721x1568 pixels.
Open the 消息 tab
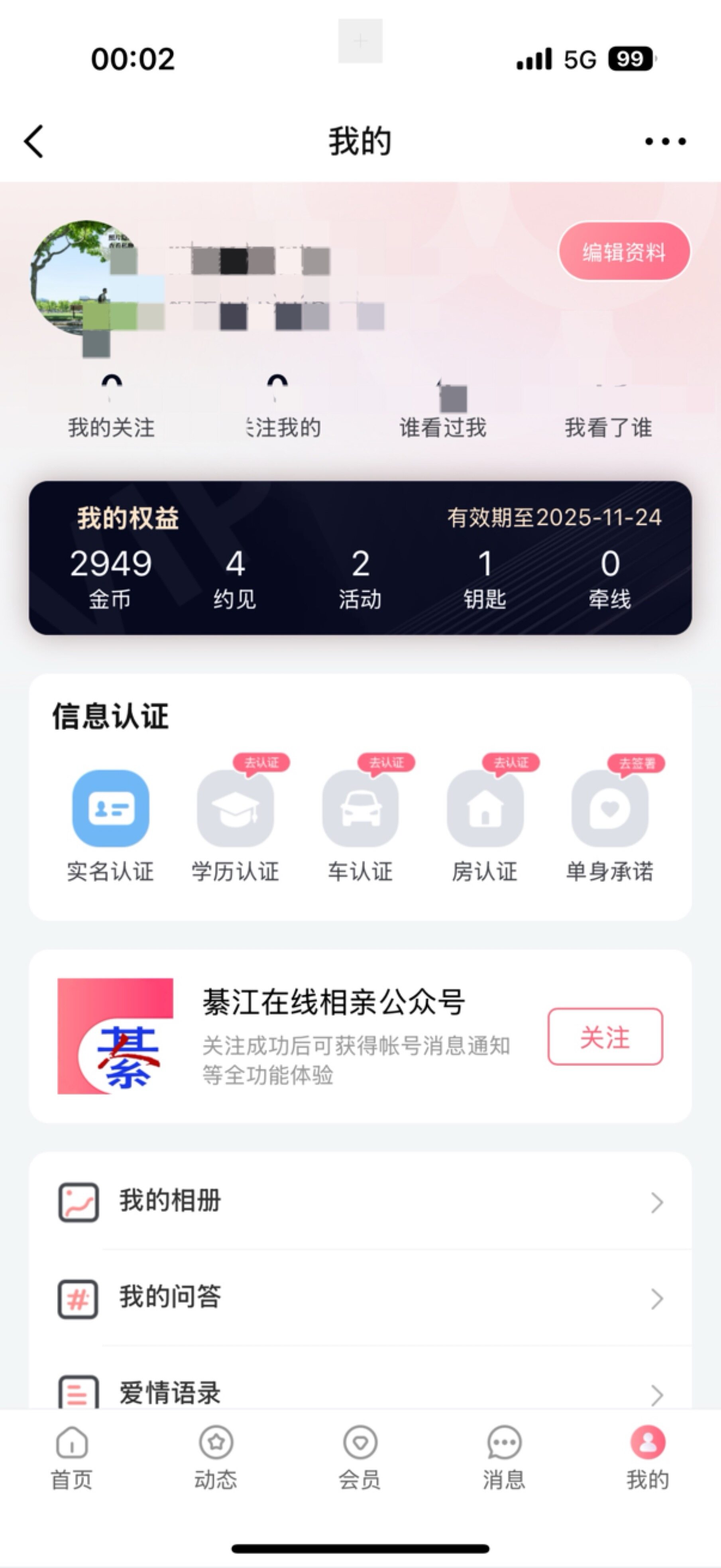[x=505, y=1457]
